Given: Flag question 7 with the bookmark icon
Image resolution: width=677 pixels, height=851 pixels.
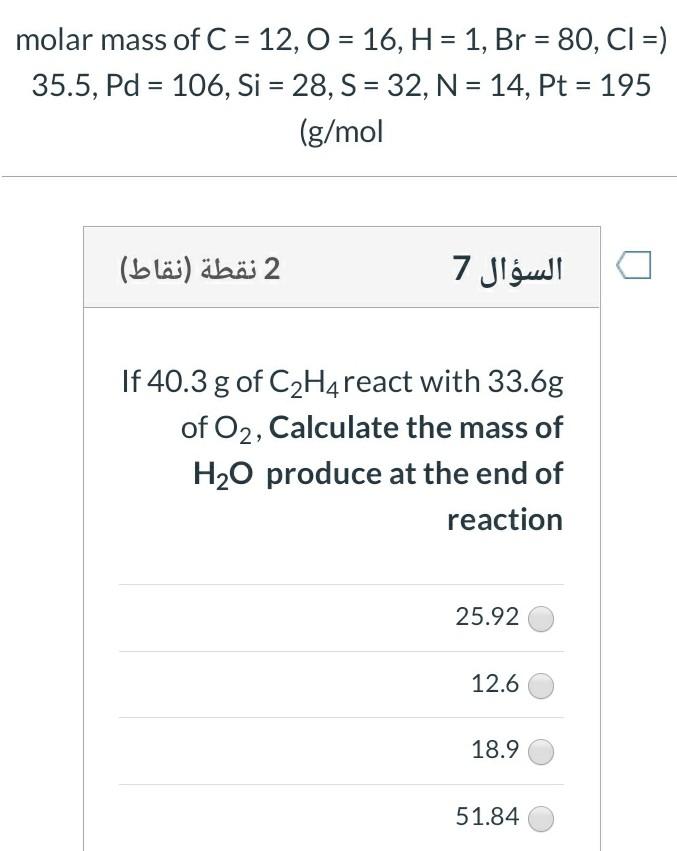Looking at the screenshot, I should click(x=633, y=267).
